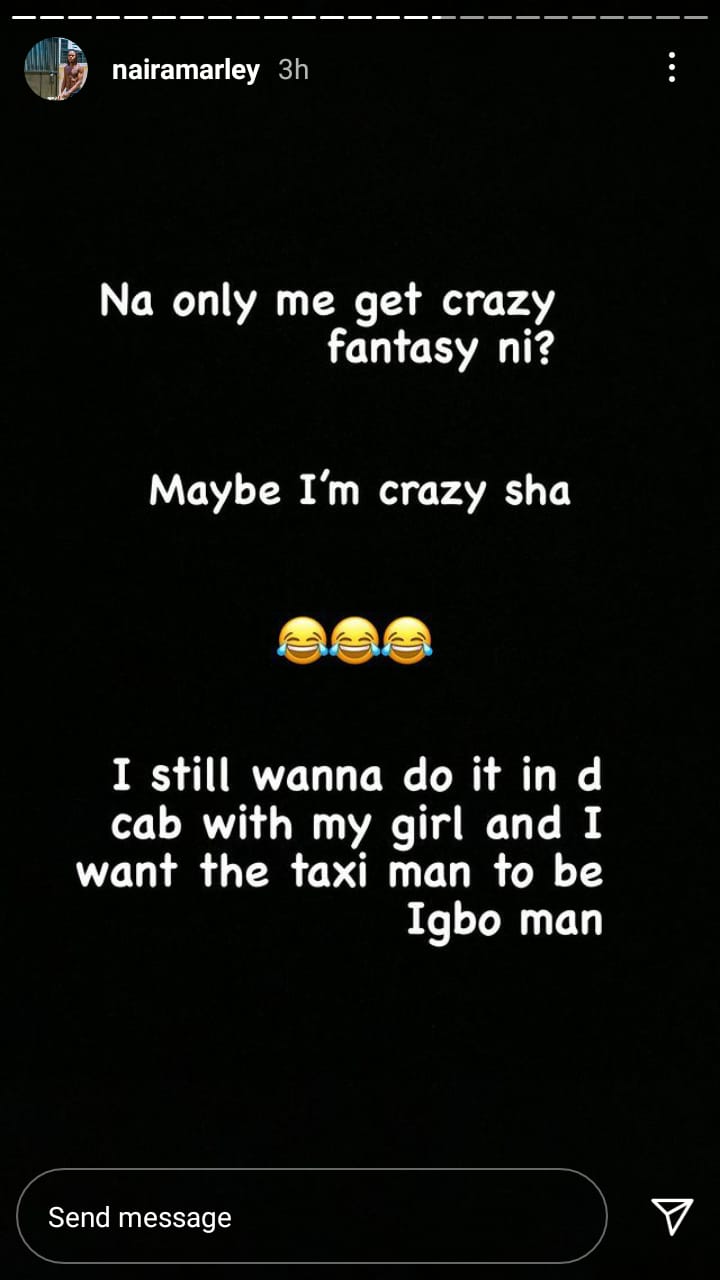Open the nairamarley username link
Image resolution: width=720 pixels, height=1280 pixels.
point(186,70)
